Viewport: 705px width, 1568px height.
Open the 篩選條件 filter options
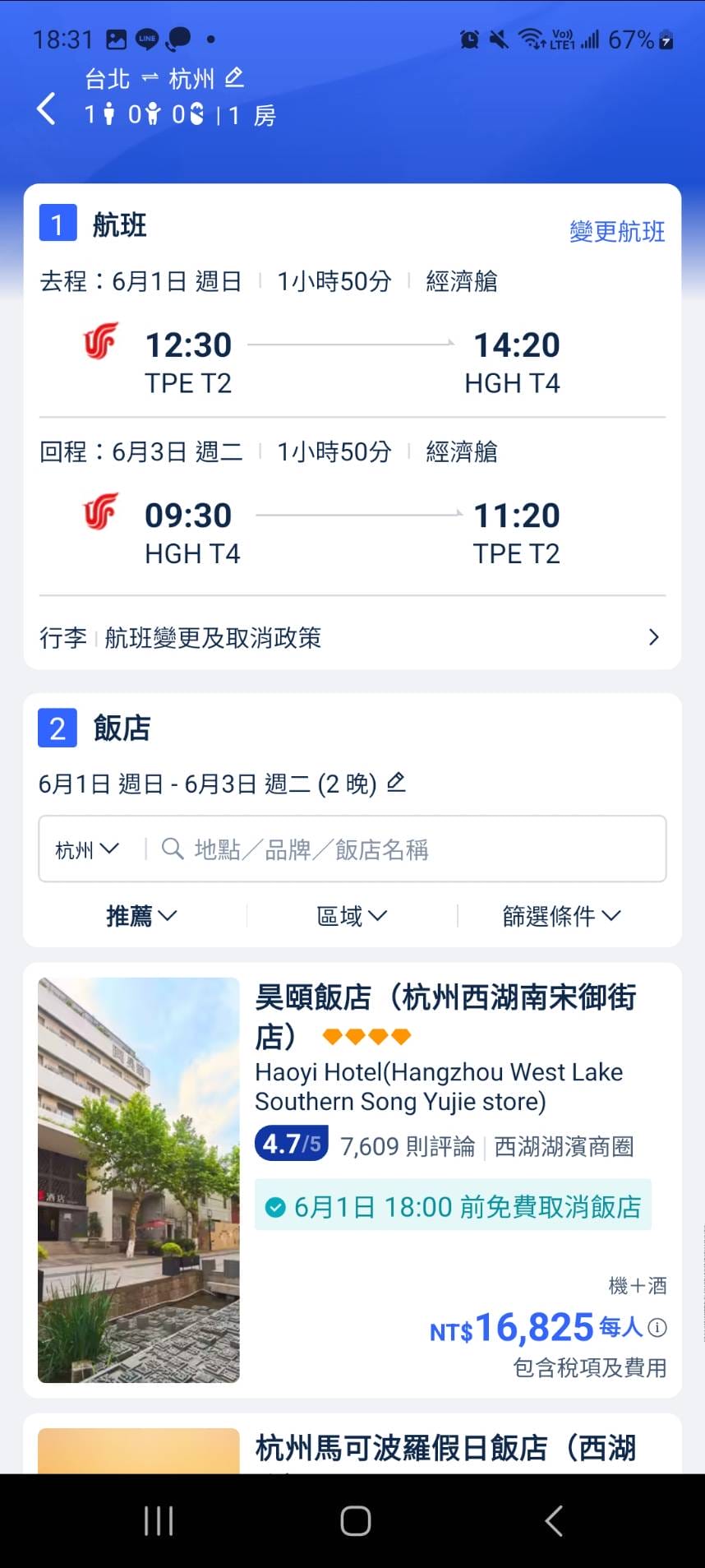coord(563,915)
